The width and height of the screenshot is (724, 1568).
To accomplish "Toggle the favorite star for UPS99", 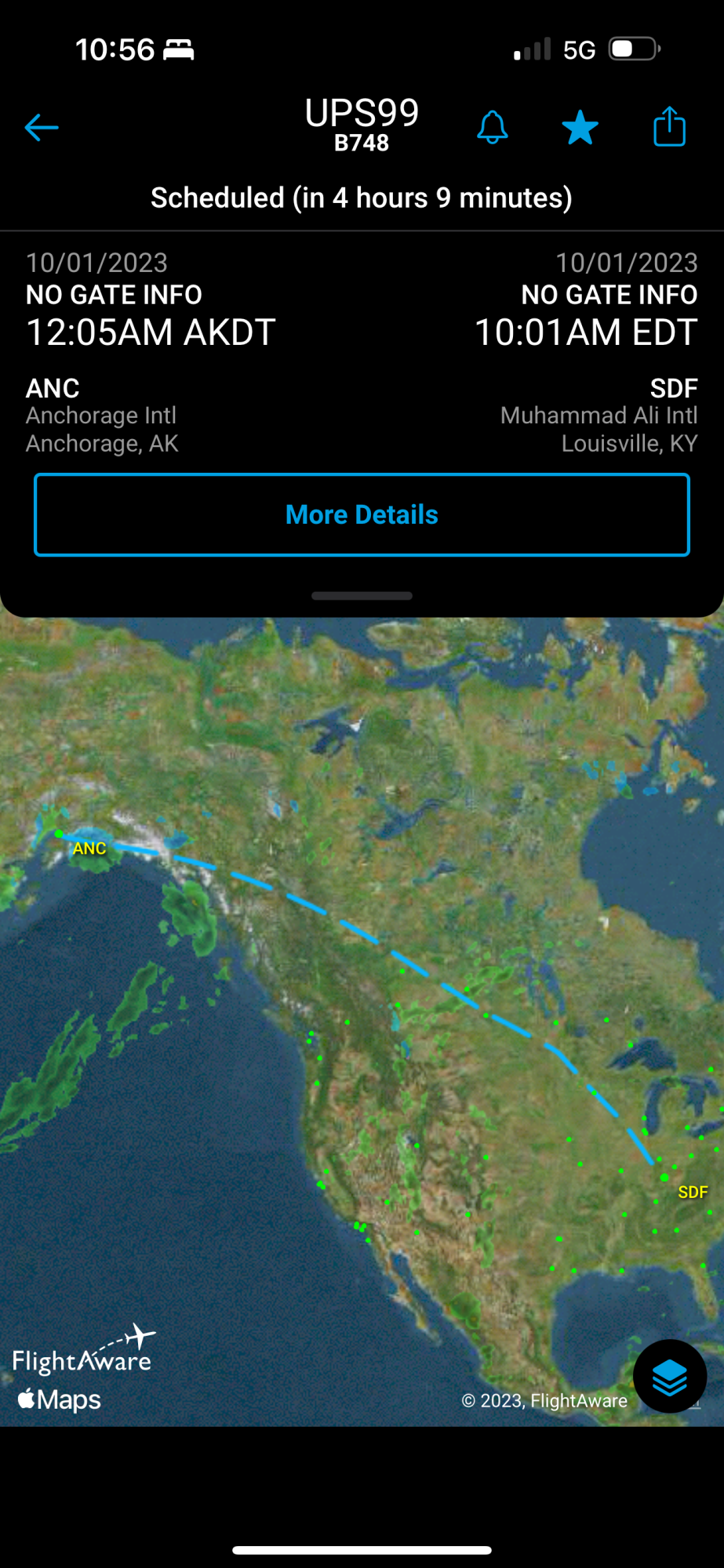I will (580, 127).
